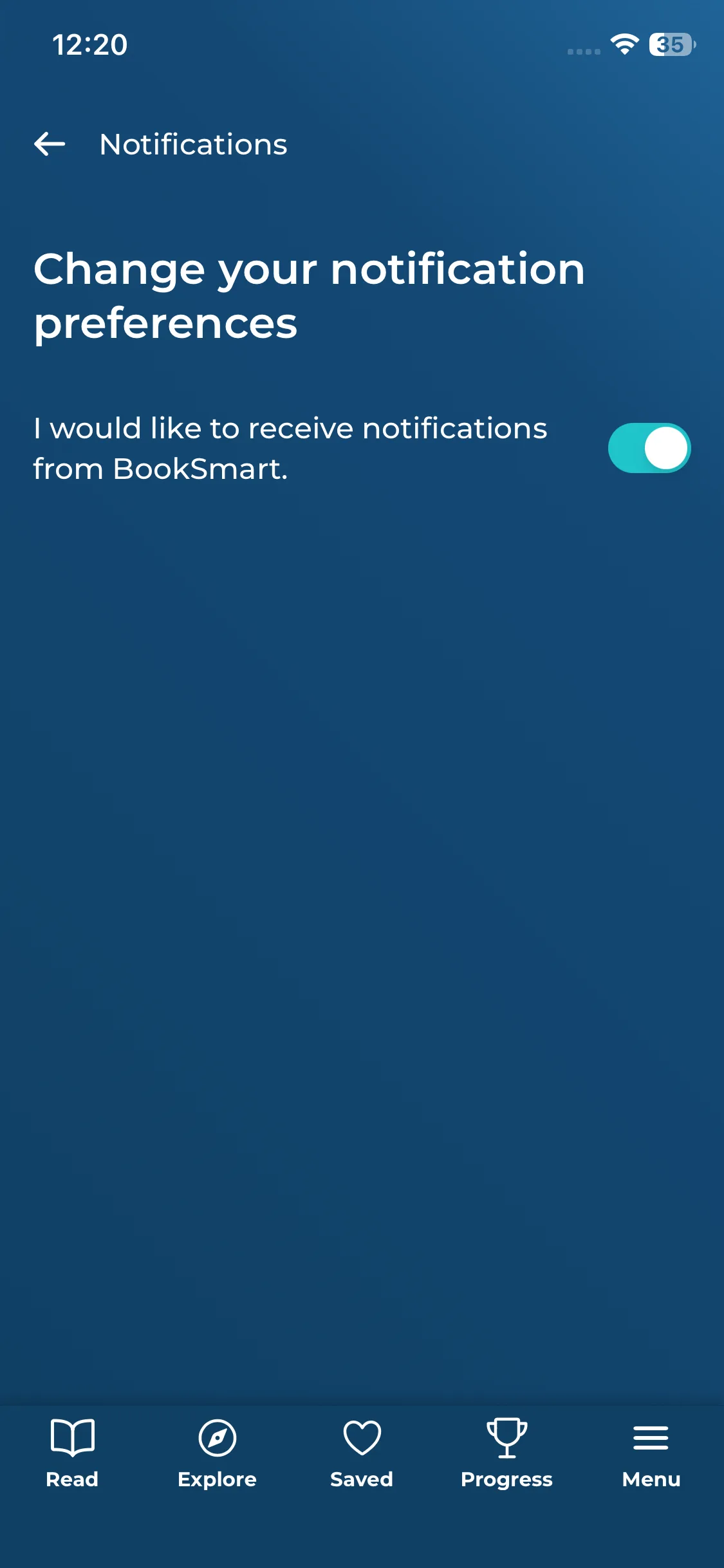This screenshot has height=1568, width=724.
Task: Tap the Menu label text
Action: [x=651, y=1479]
